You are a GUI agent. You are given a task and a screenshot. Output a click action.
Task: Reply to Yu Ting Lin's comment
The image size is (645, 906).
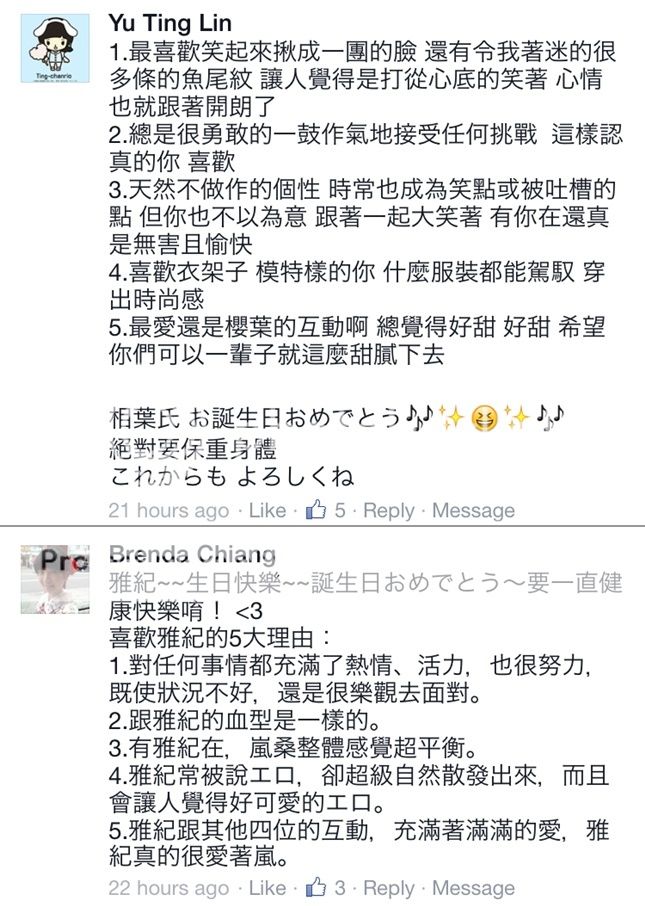pos(389,510)
